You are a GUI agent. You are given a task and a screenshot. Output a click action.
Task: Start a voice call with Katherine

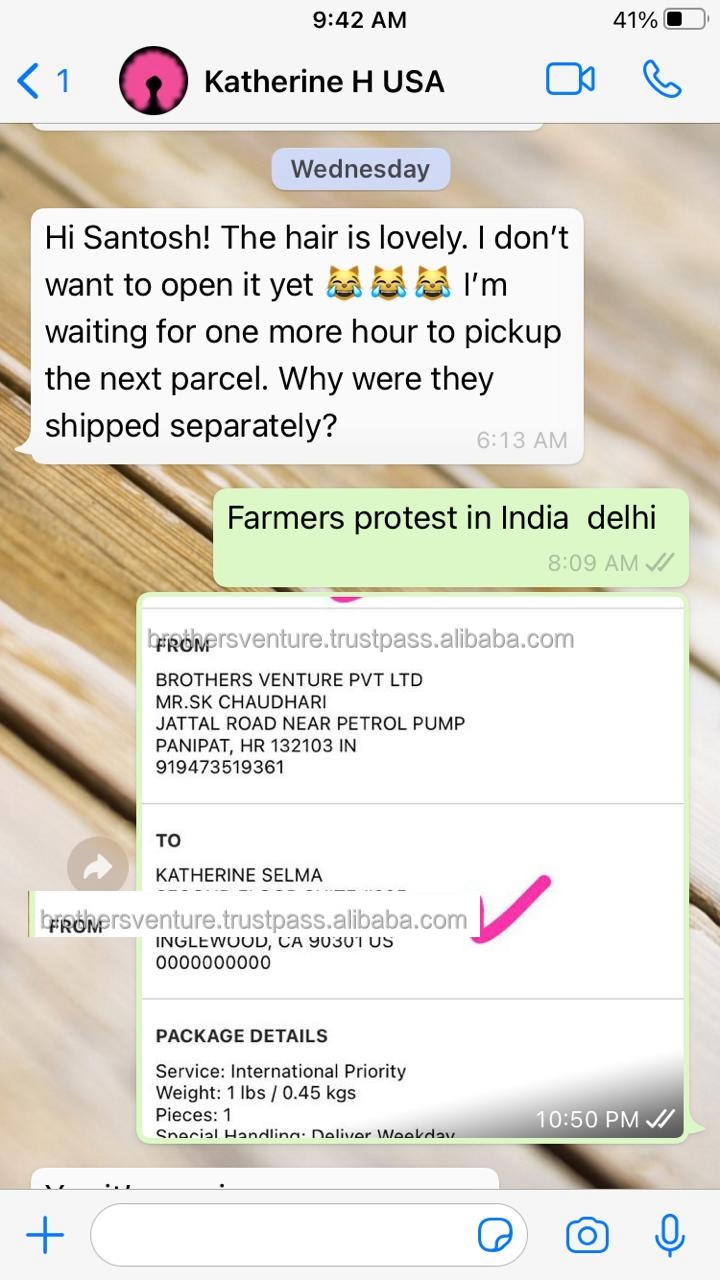coord(661,80)
